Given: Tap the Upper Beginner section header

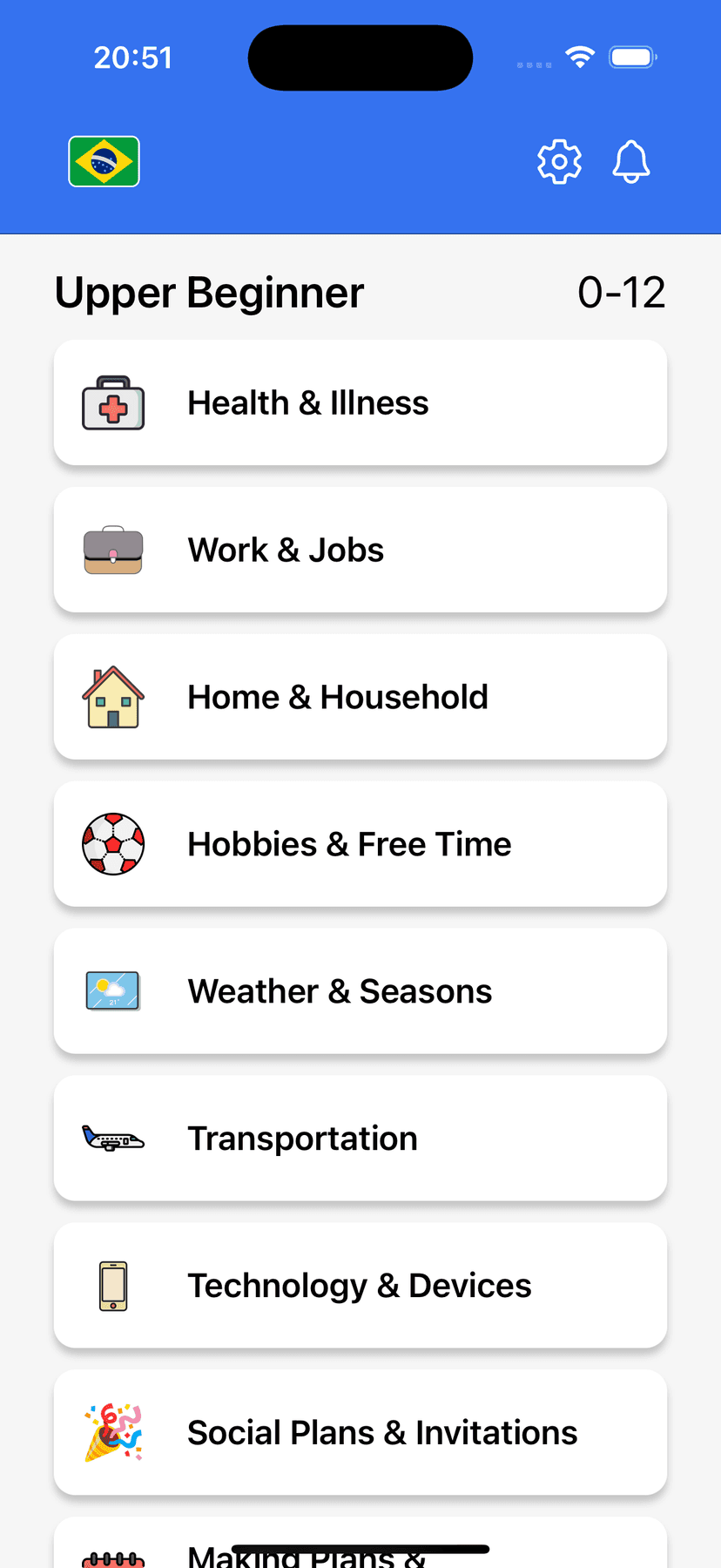Looking at the screenshot, I should (x=209, y=293).
